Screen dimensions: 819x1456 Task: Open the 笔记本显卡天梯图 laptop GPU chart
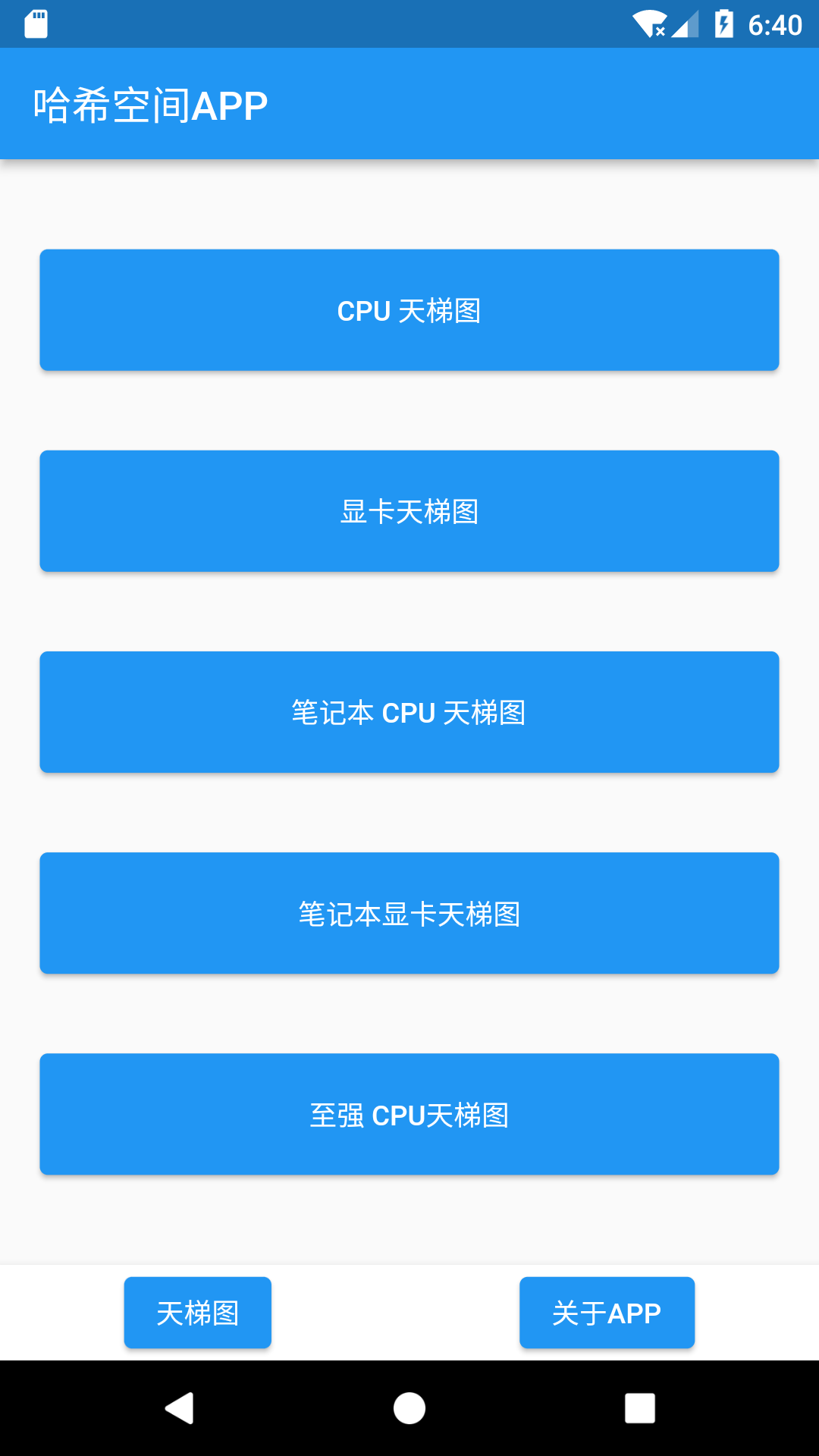click(x=409, y=912)
